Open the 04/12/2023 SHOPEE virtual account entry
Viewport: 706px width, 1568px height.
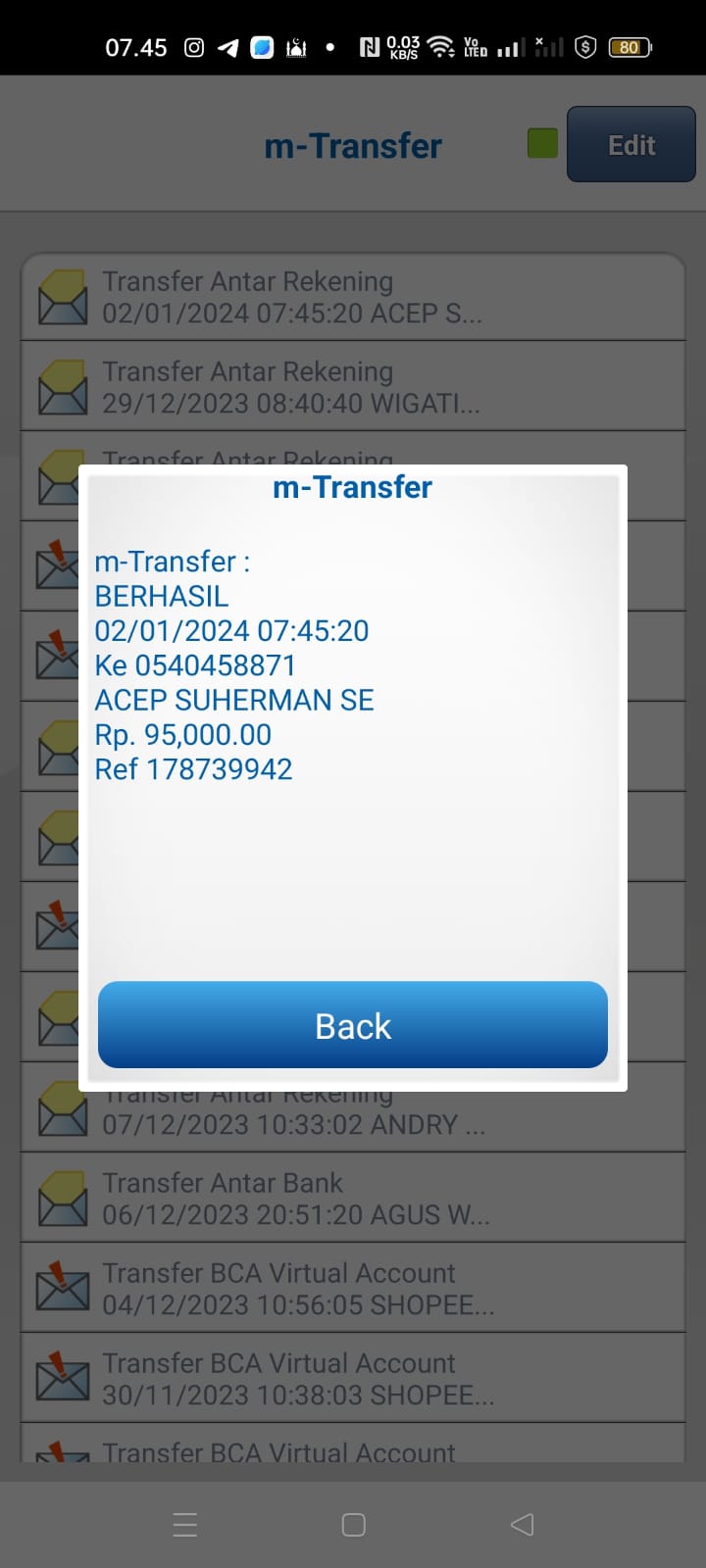(x=353, y=1288)
